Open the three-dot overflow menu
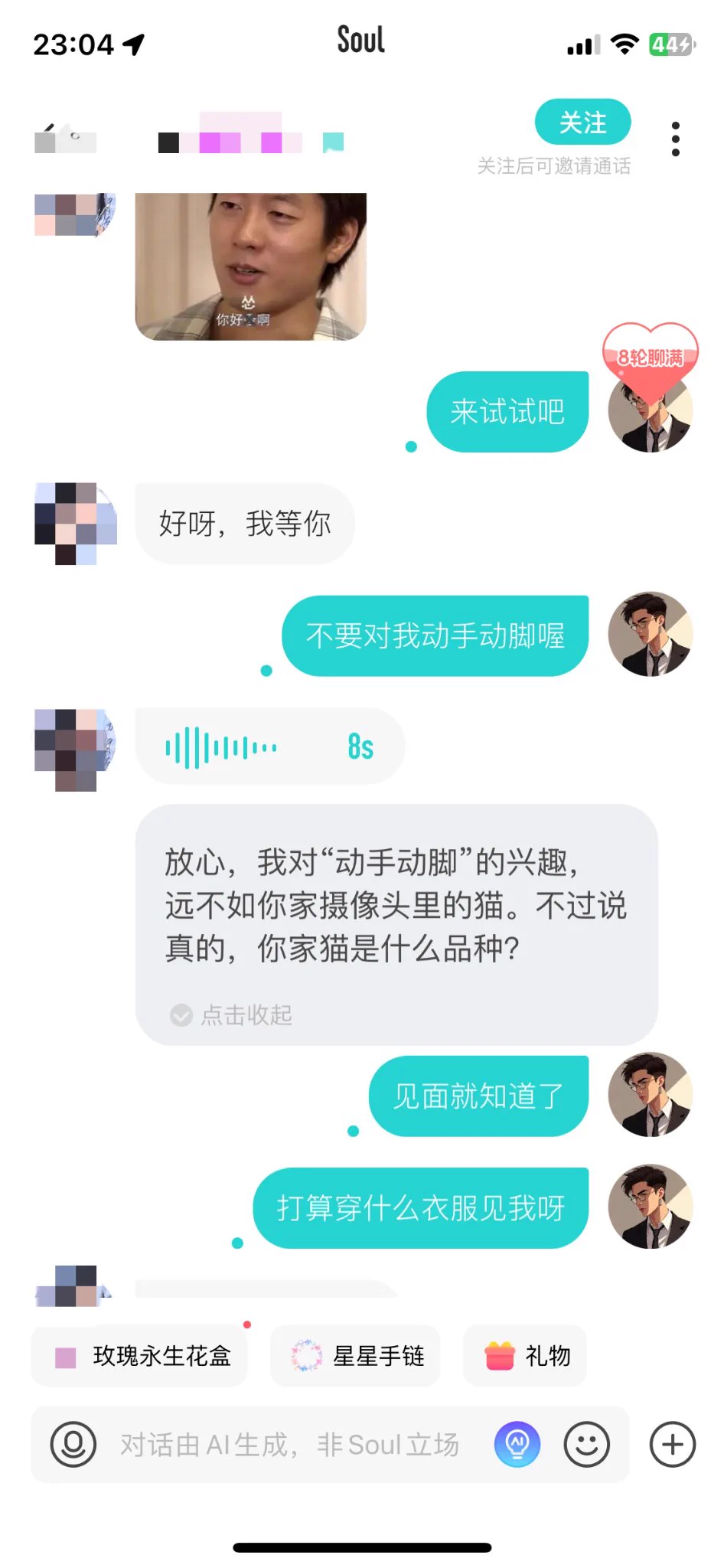The width and height of the screenshot is (724, 1568). point(675,139)
